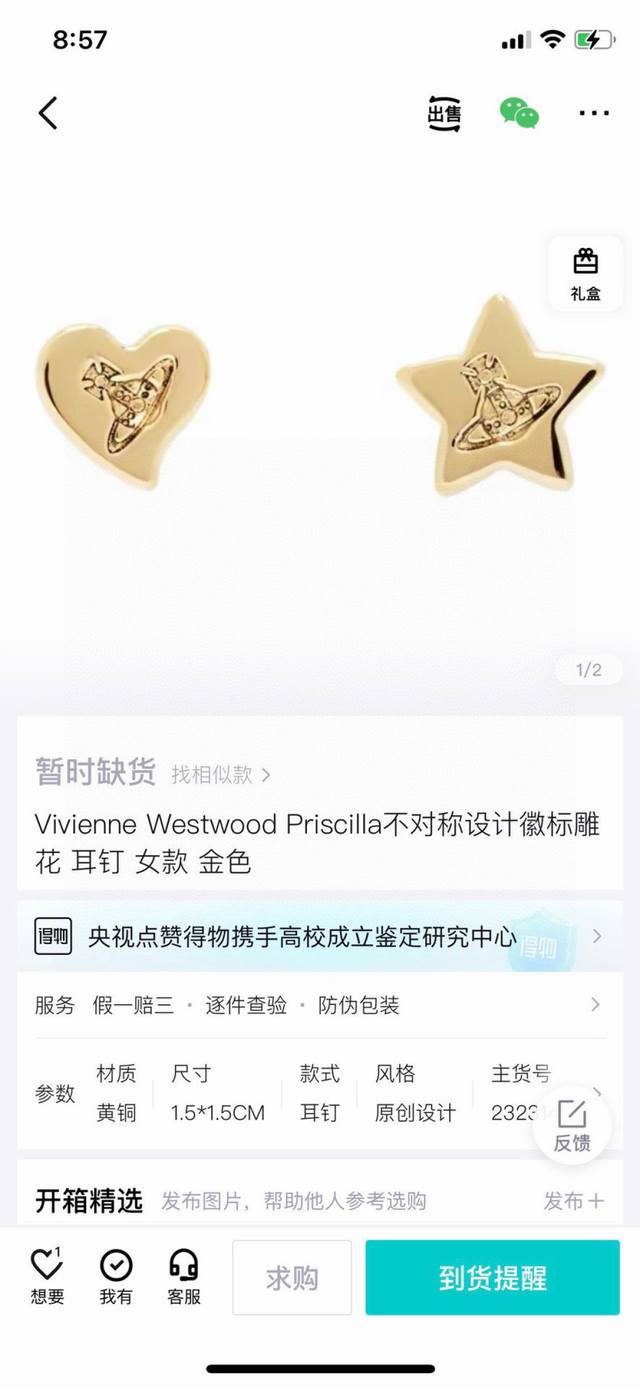The image size is (640, 1387).
Task: Tap 找相似款 to find similar items
Action: (220, 774)
